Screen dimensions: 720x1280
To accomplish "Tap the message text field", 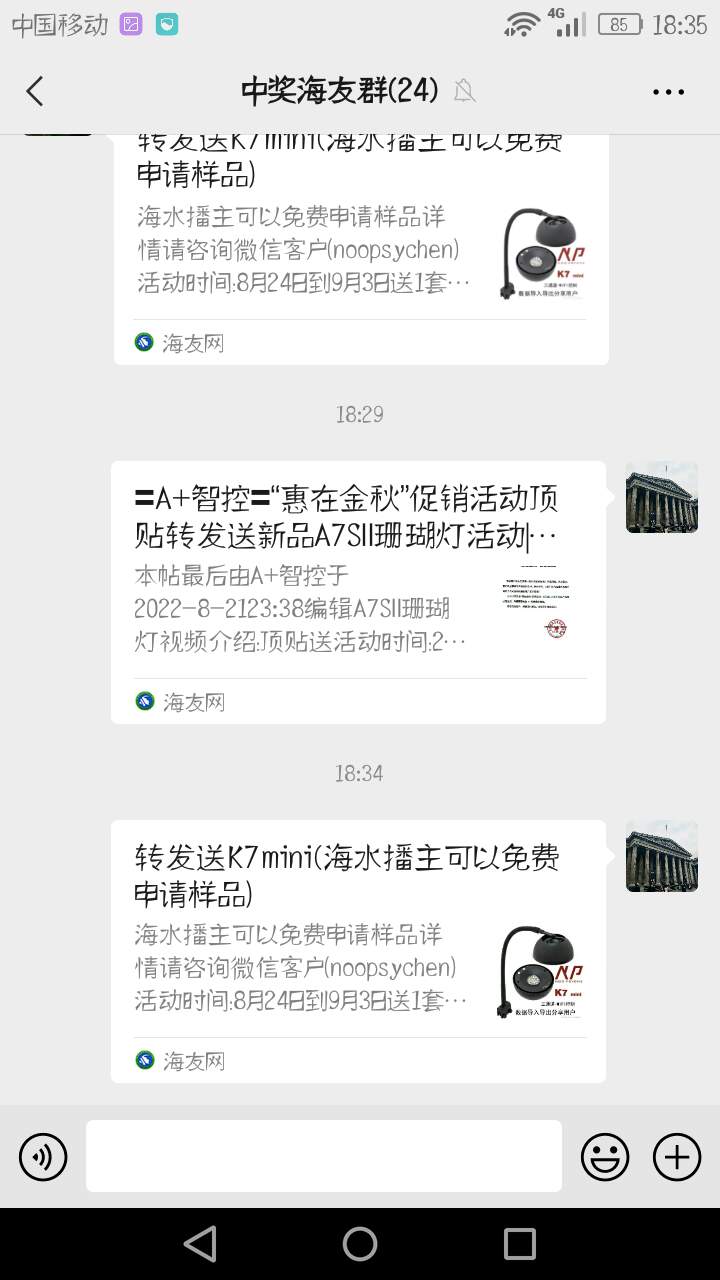I will click(323, 1156).
